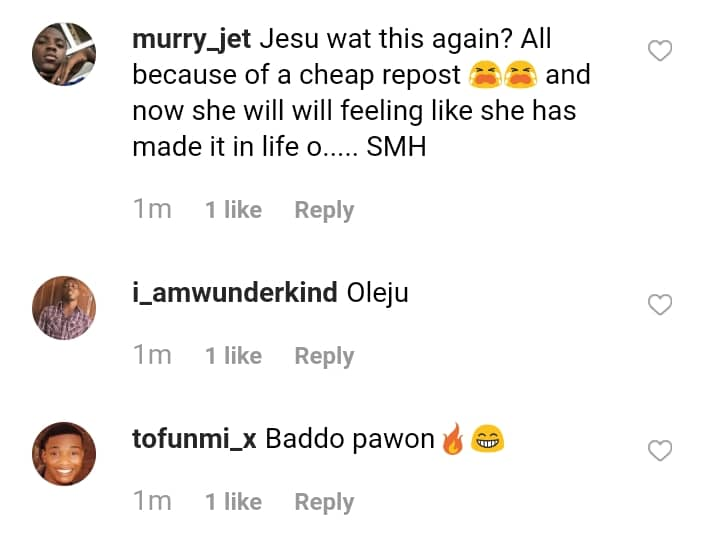Like murry_jet's comment
This screenshot has width=720, height=539.
click(x=660, y=50)
